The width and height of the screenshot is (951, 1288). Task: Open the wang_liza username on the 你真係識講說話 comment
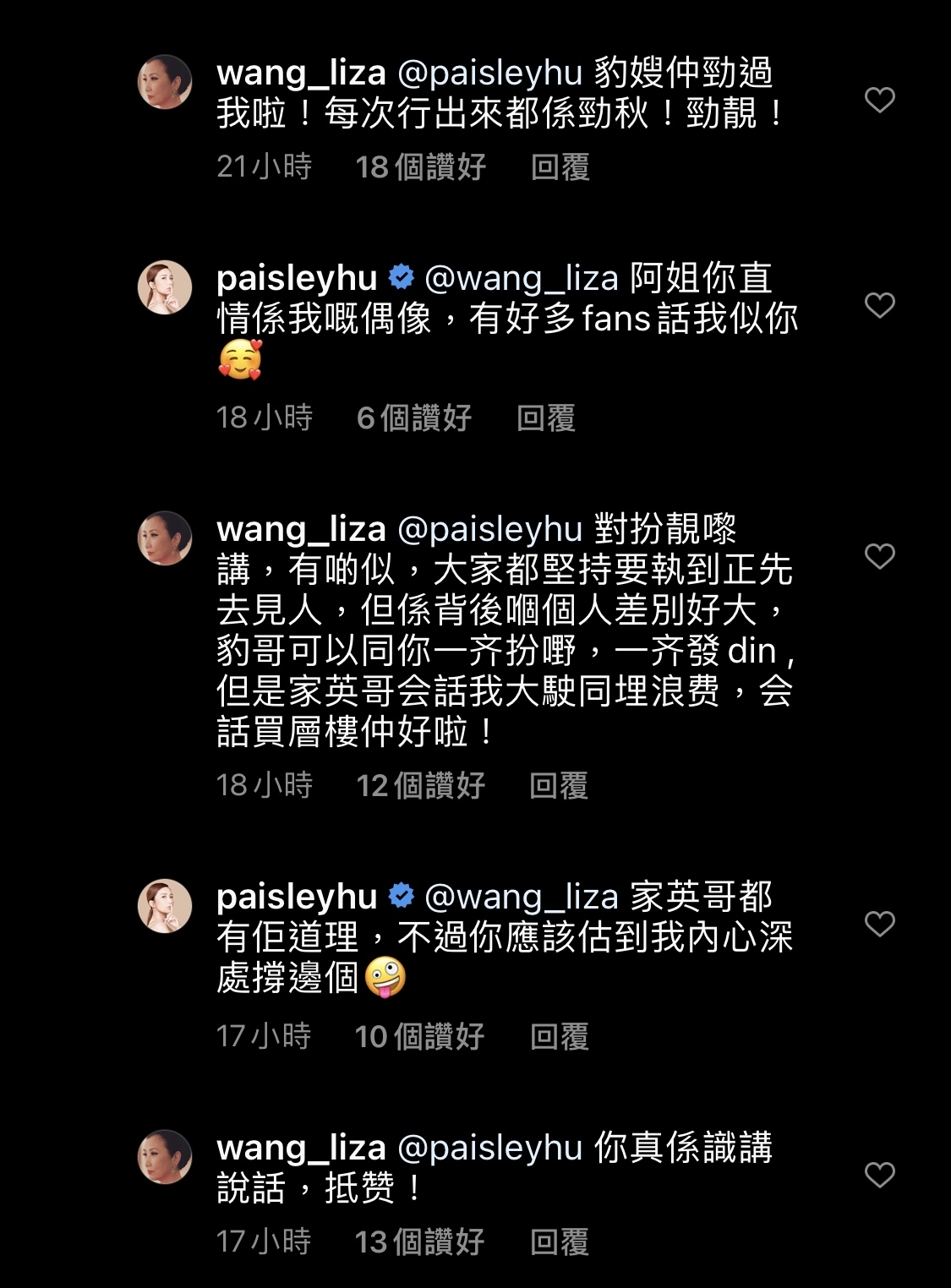301,1149
